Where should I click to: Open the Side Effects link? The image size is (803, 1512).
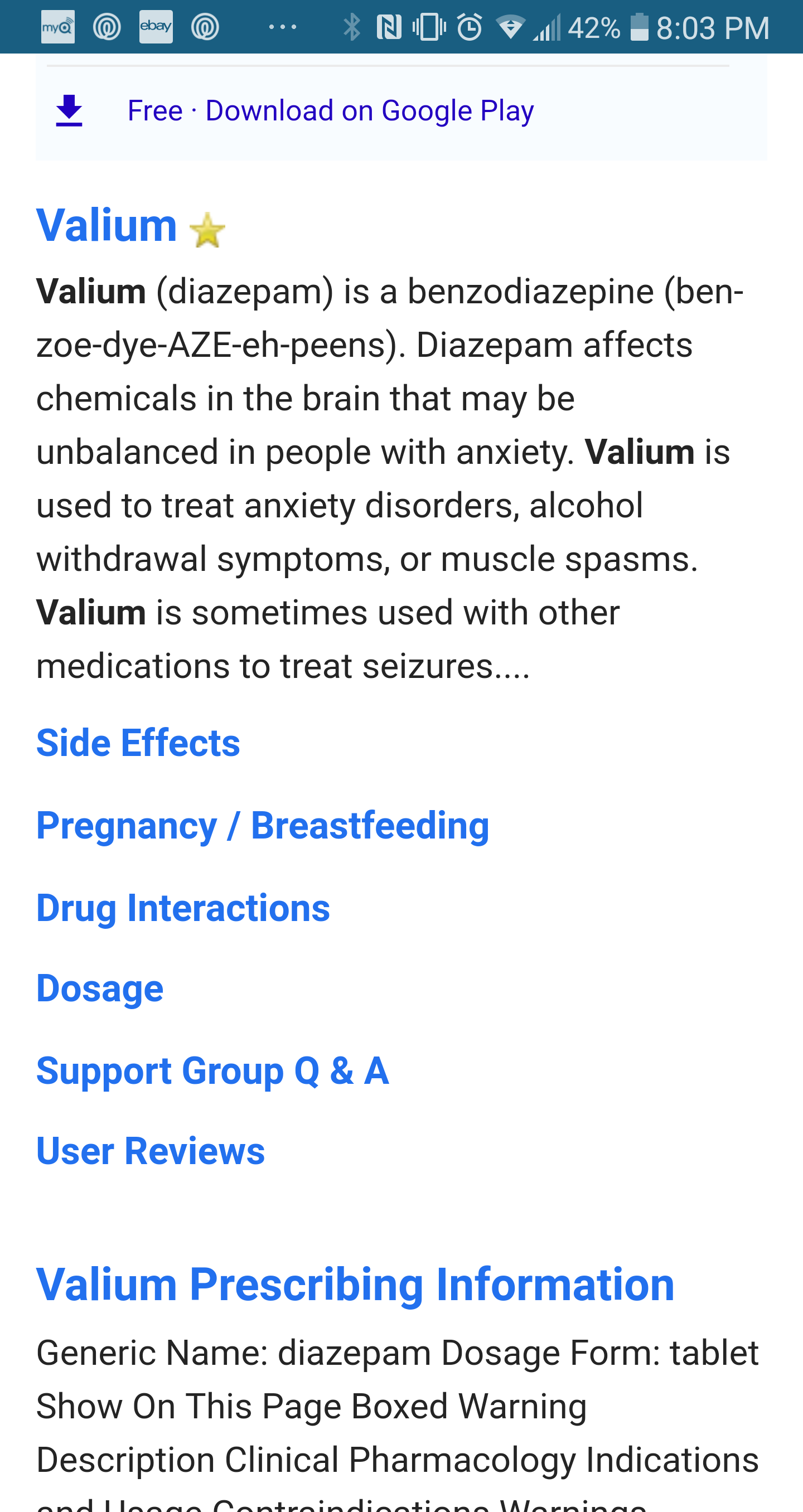pyautogui.click(x=138, y=743)
